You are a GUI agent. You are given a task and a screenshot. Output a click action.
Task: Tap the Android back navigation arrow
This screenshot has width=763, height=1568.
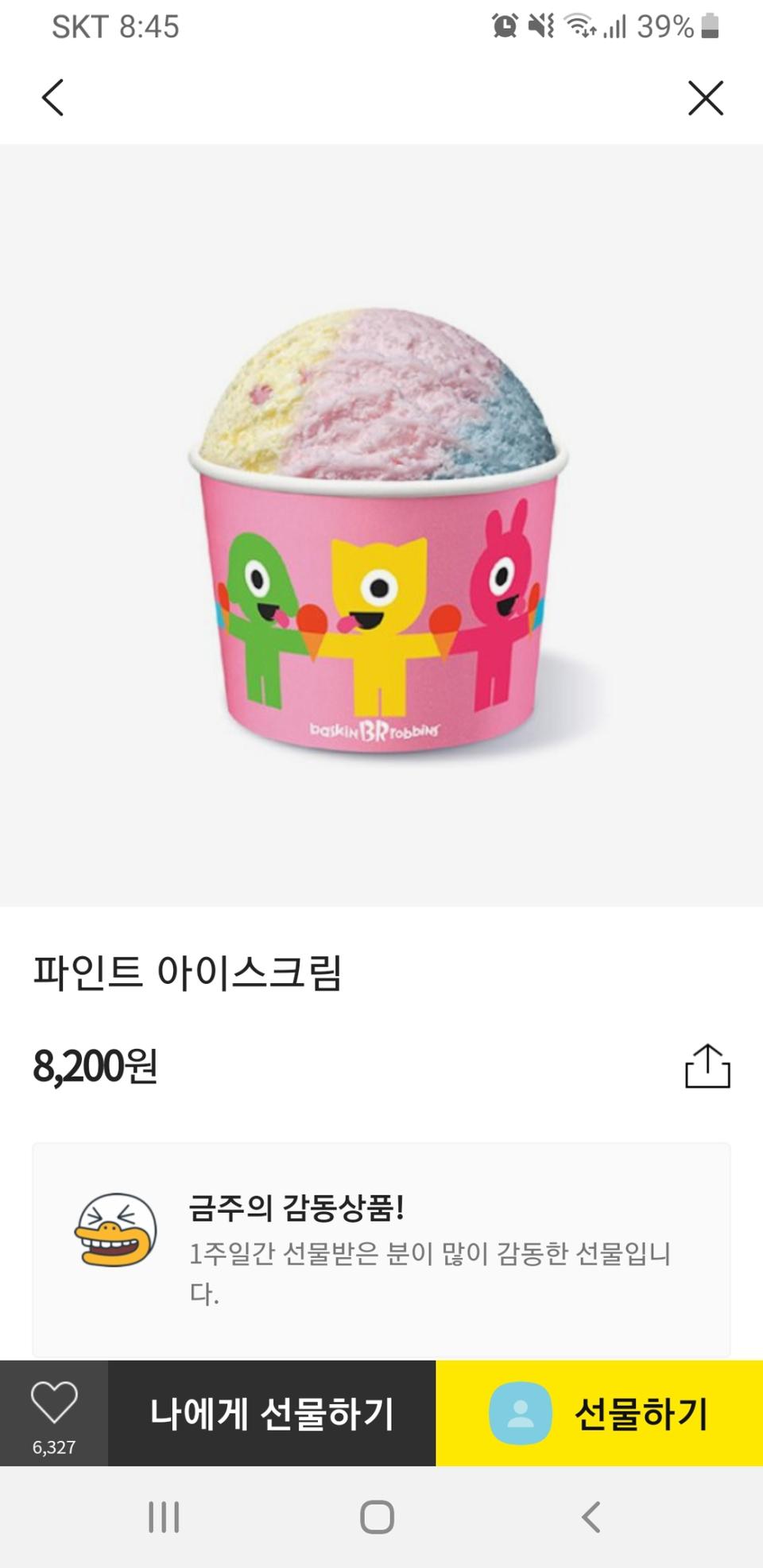click(x=589, y=1515)
